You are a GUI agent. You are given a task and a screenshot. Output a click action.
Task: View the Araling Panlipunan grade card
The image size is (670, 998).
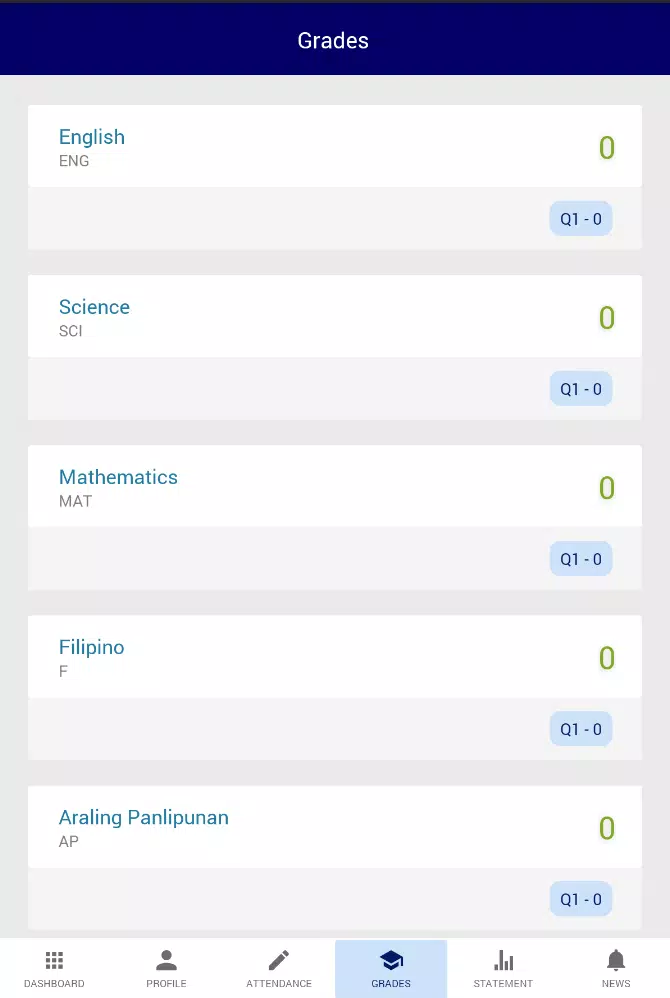point(334,827)
